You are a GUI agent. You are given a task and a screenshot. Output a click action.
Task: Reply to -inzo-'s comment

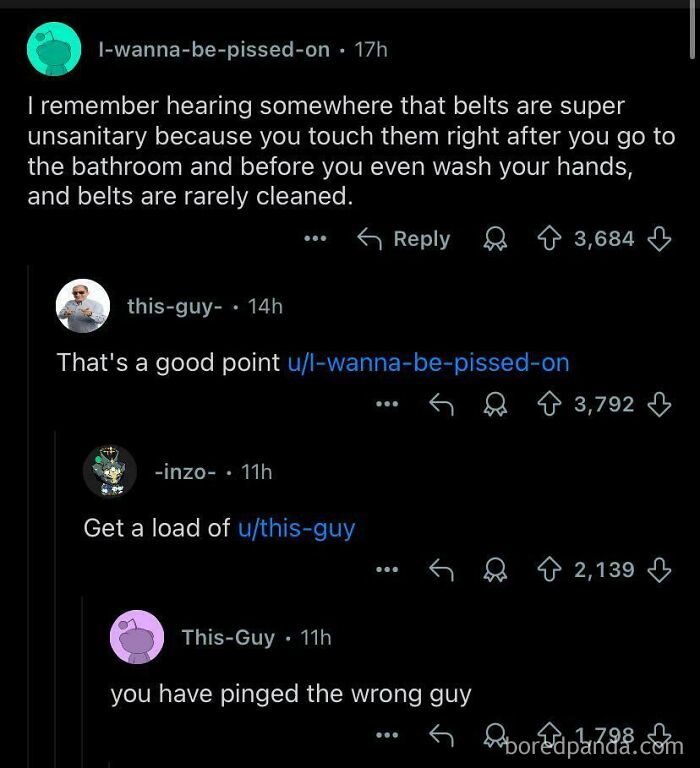coord(441,569)
